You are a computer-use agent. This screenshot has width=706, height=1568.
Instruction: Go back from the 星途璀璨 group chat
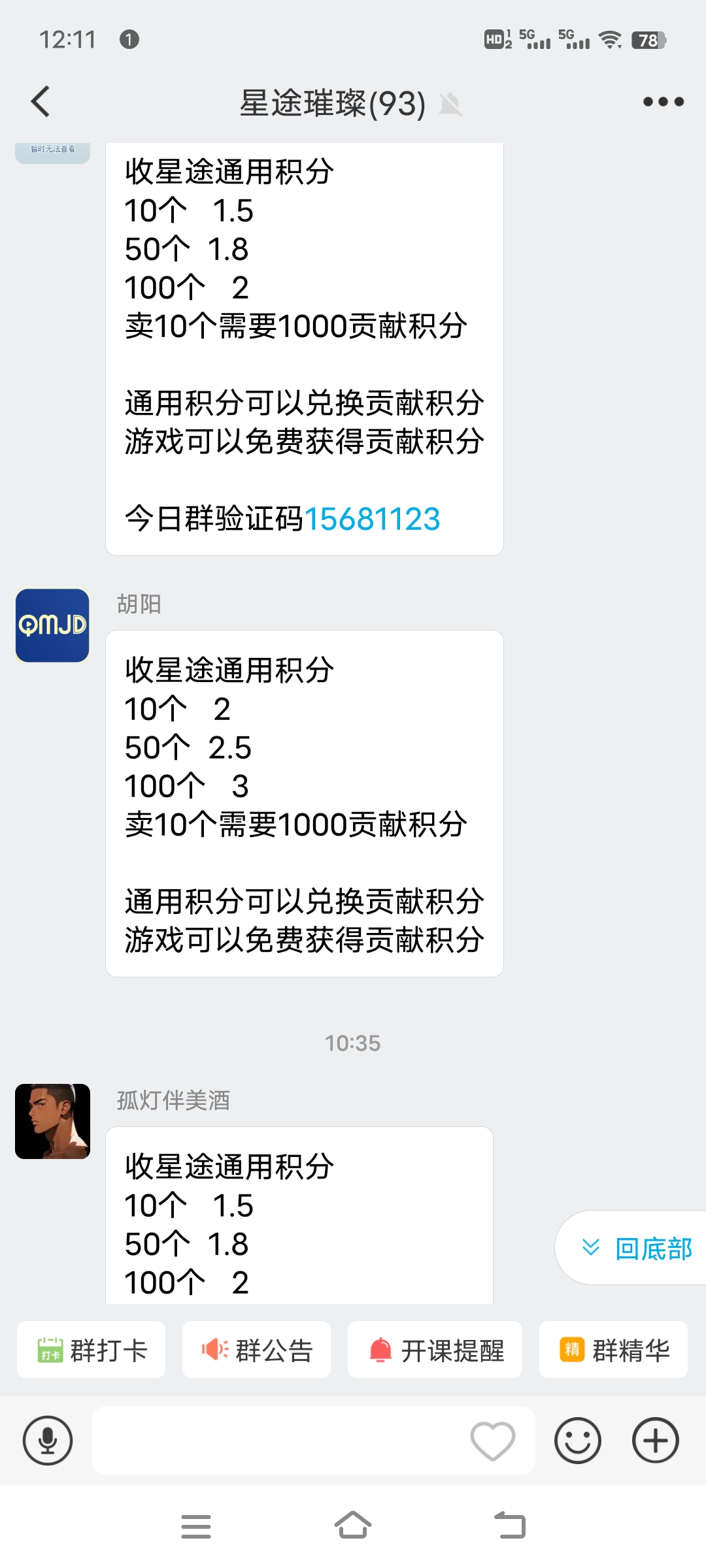click(x=41, y=102)
